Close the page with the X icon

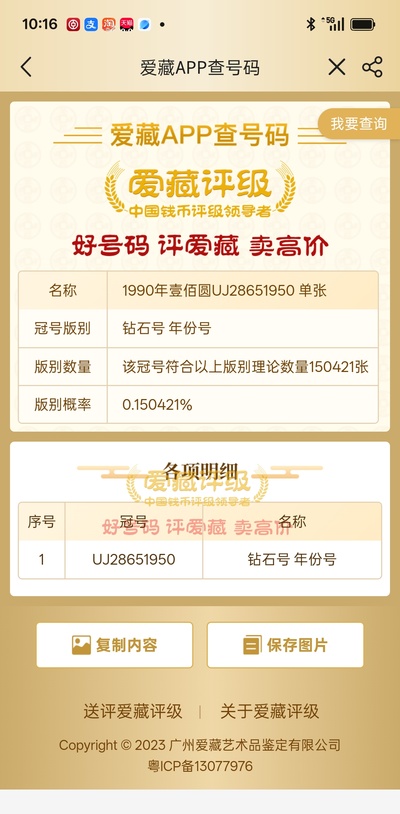click(337, 67)
